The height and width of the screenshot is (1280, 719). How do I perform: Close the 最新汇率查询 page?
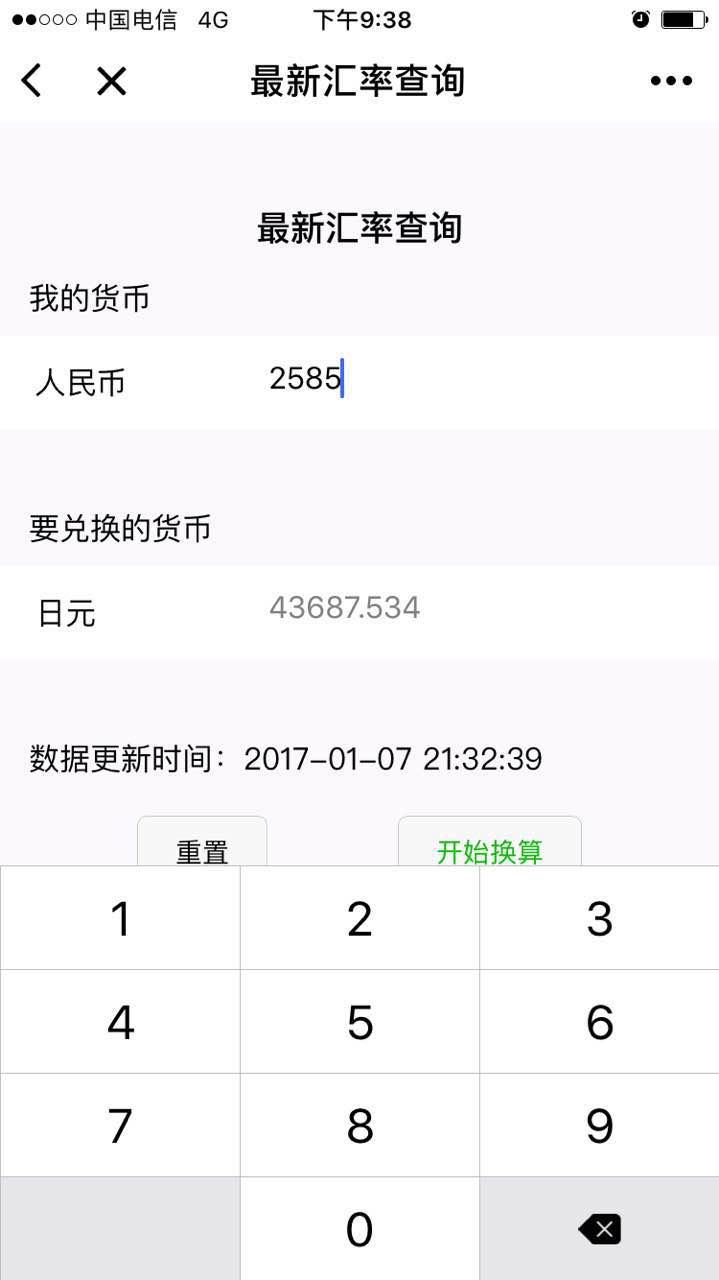111,81
